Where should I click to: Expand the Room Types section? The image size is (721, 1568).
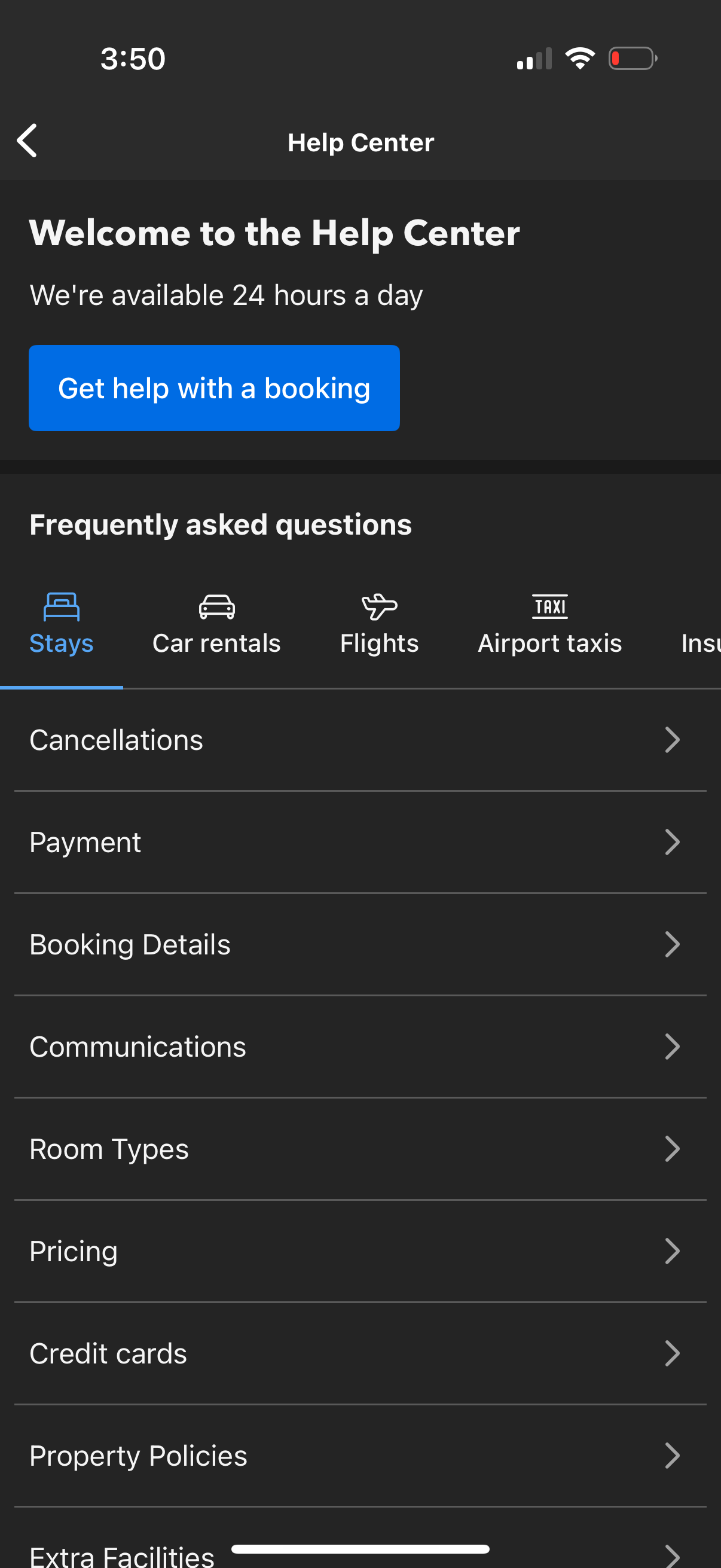point(360,1149)
